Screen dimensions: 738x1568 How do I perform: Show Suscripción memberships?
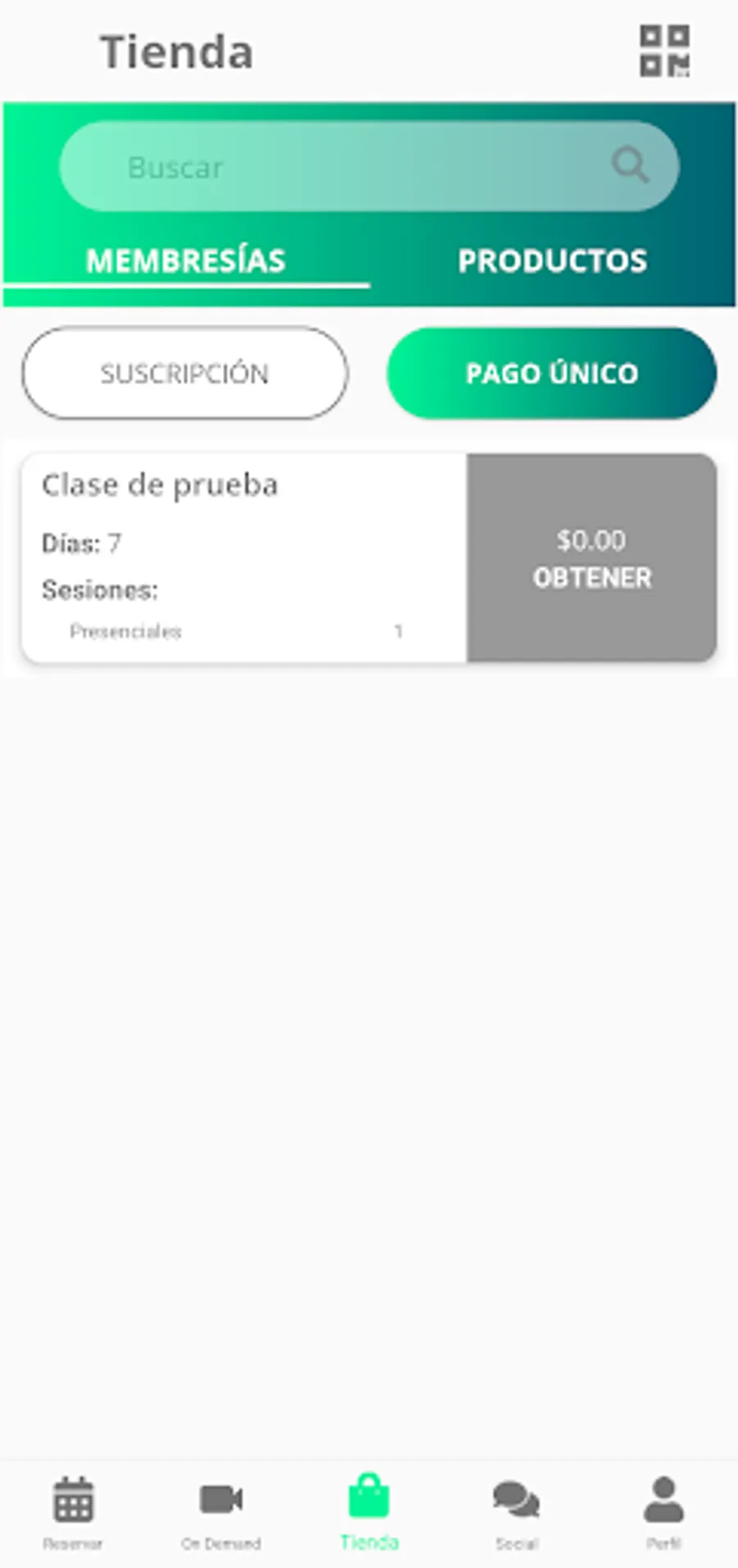pyautogui.click(x=185, y=373)
